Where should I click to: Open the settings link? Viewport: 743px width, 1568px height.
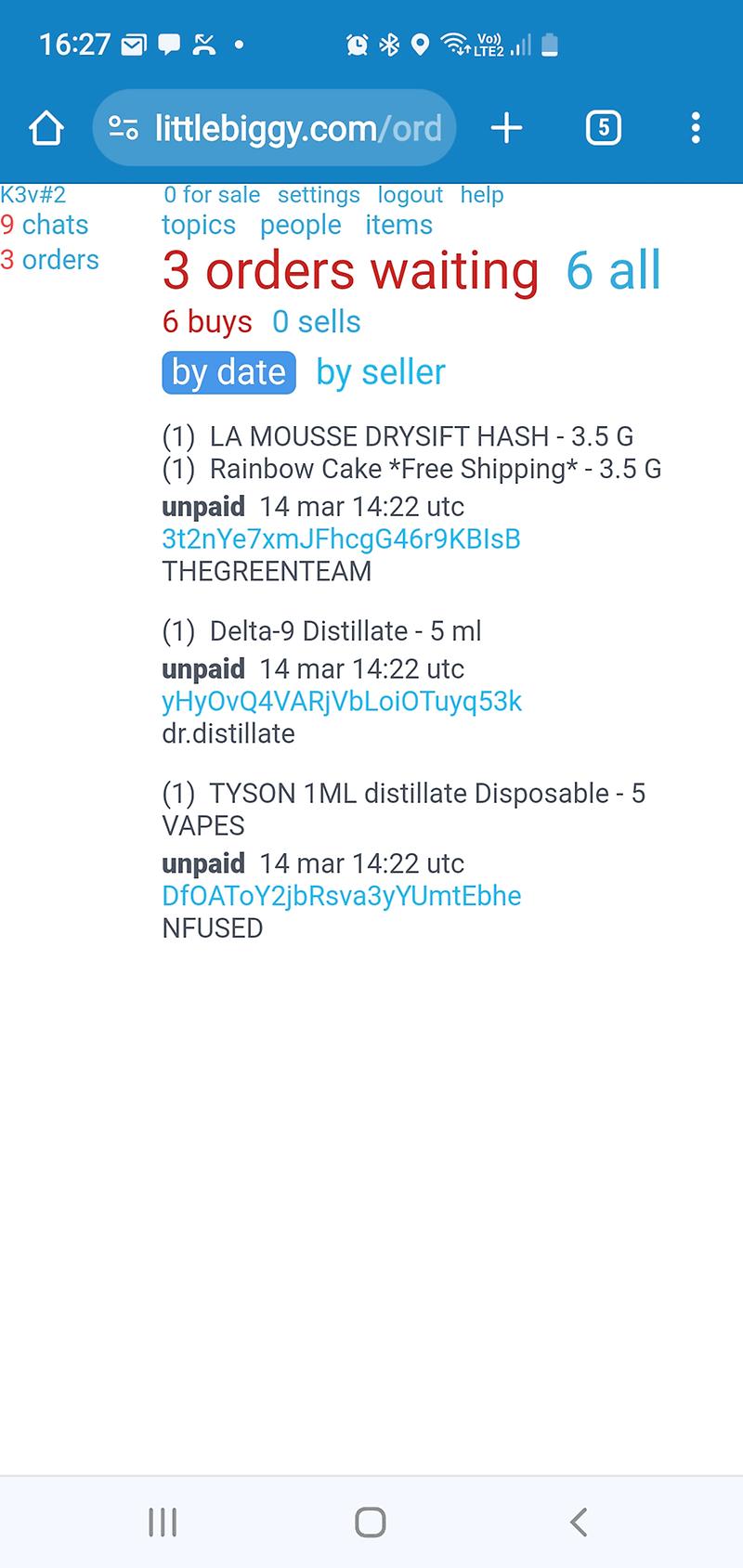tap(319, 195)
